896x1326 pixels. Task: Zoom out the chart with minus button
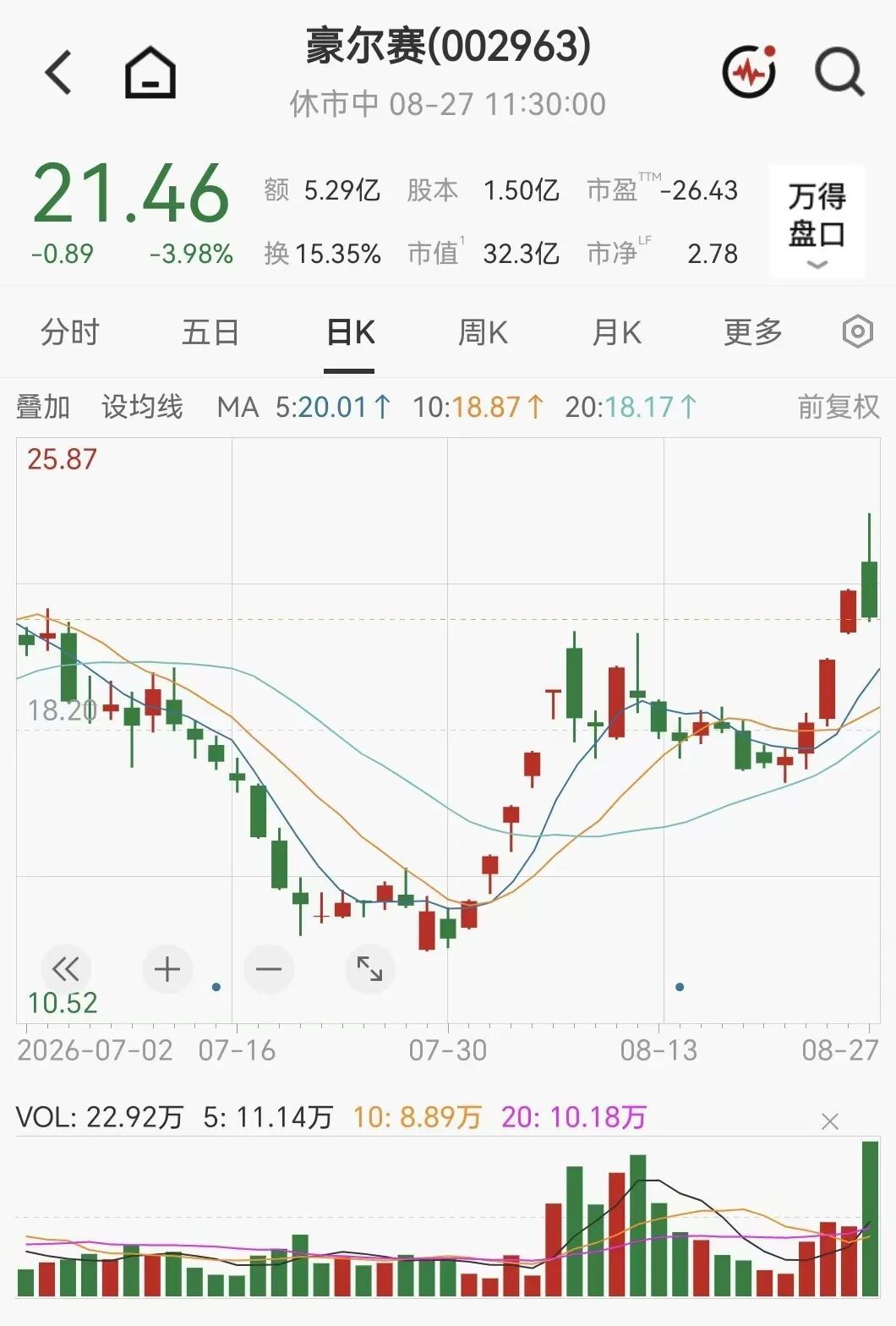(269, 968)
